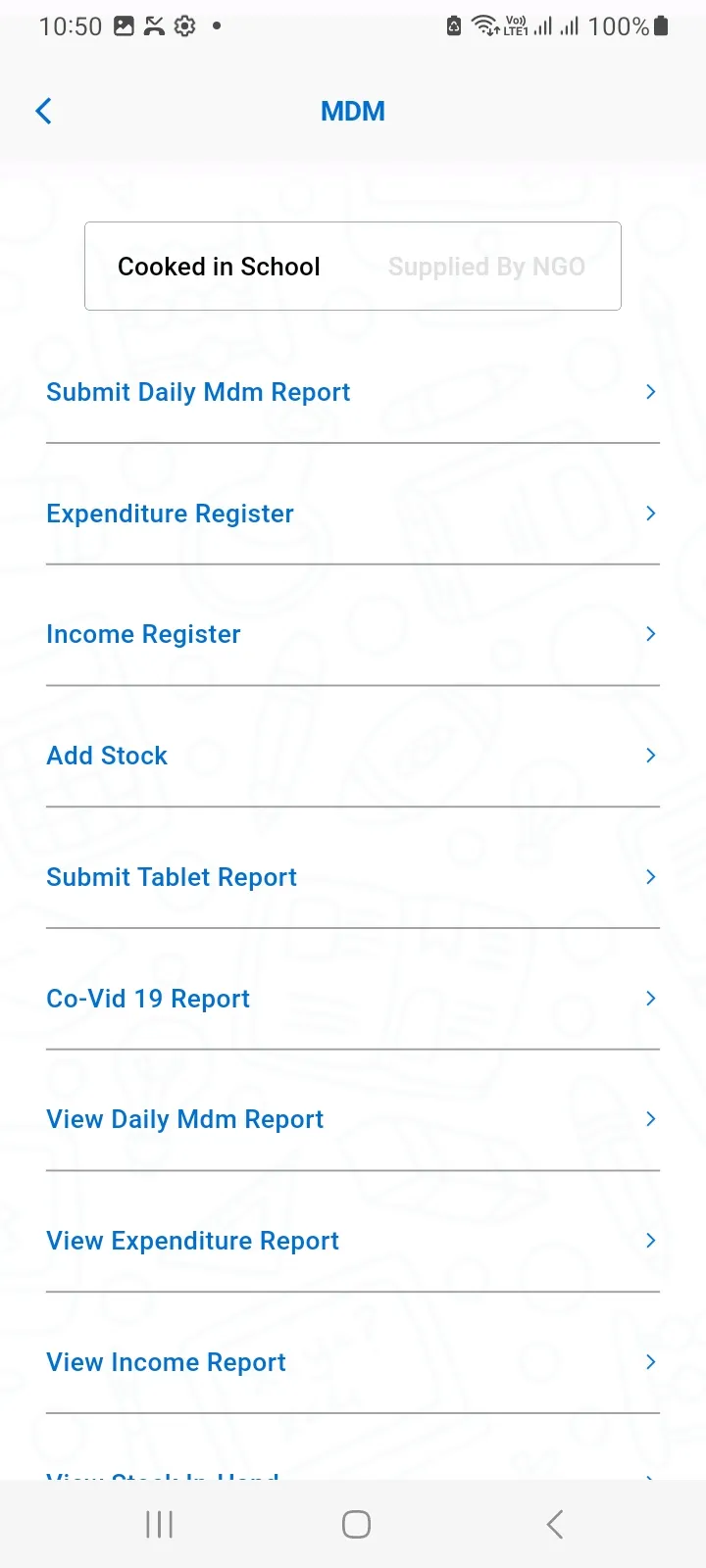Tap the screenshot notification icon

coord(123,26)
